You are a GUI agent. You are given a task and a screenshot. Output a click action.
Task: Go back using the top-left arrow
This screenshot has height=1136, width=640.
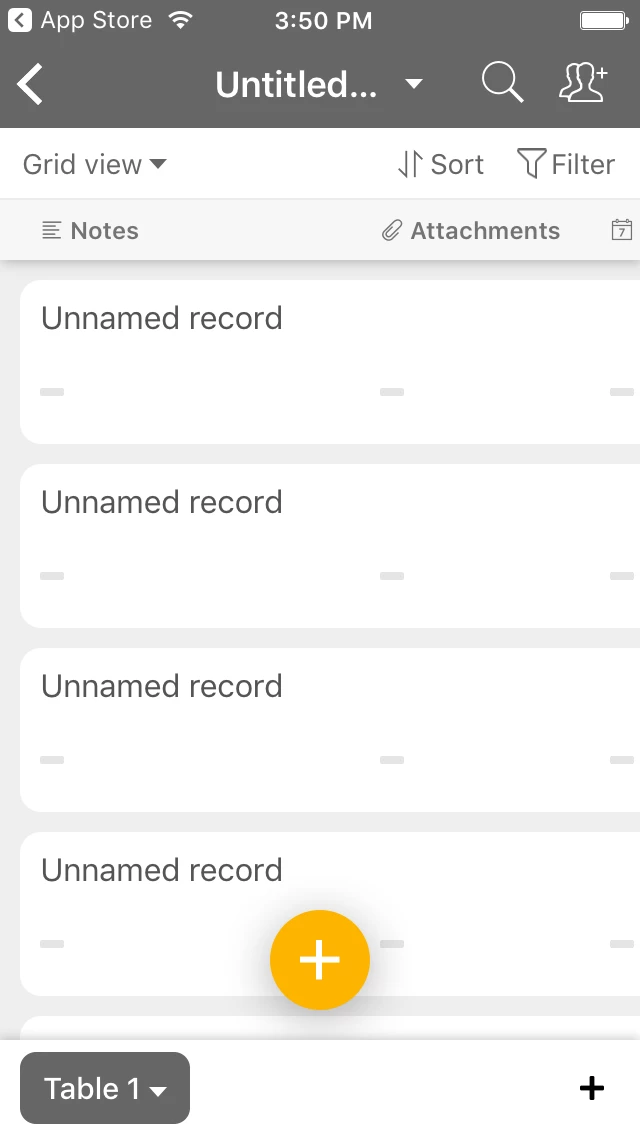(x=31, y=85)
